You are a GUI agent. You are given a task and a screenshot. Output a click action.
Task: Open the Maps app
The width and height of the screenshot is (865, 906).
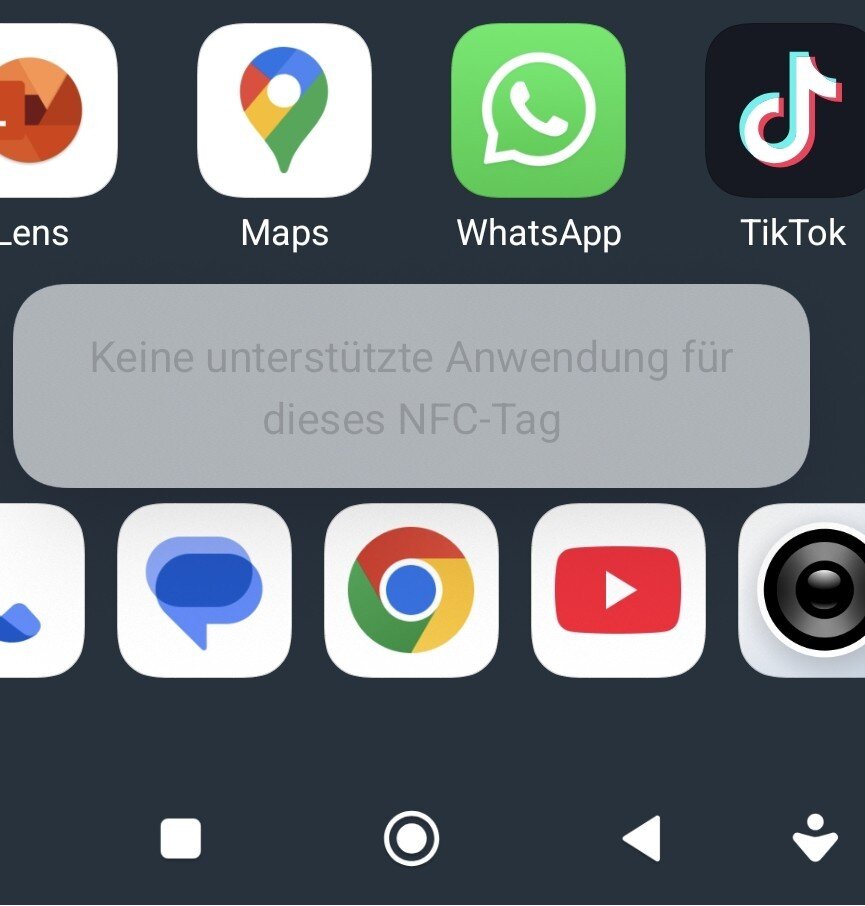284,110
